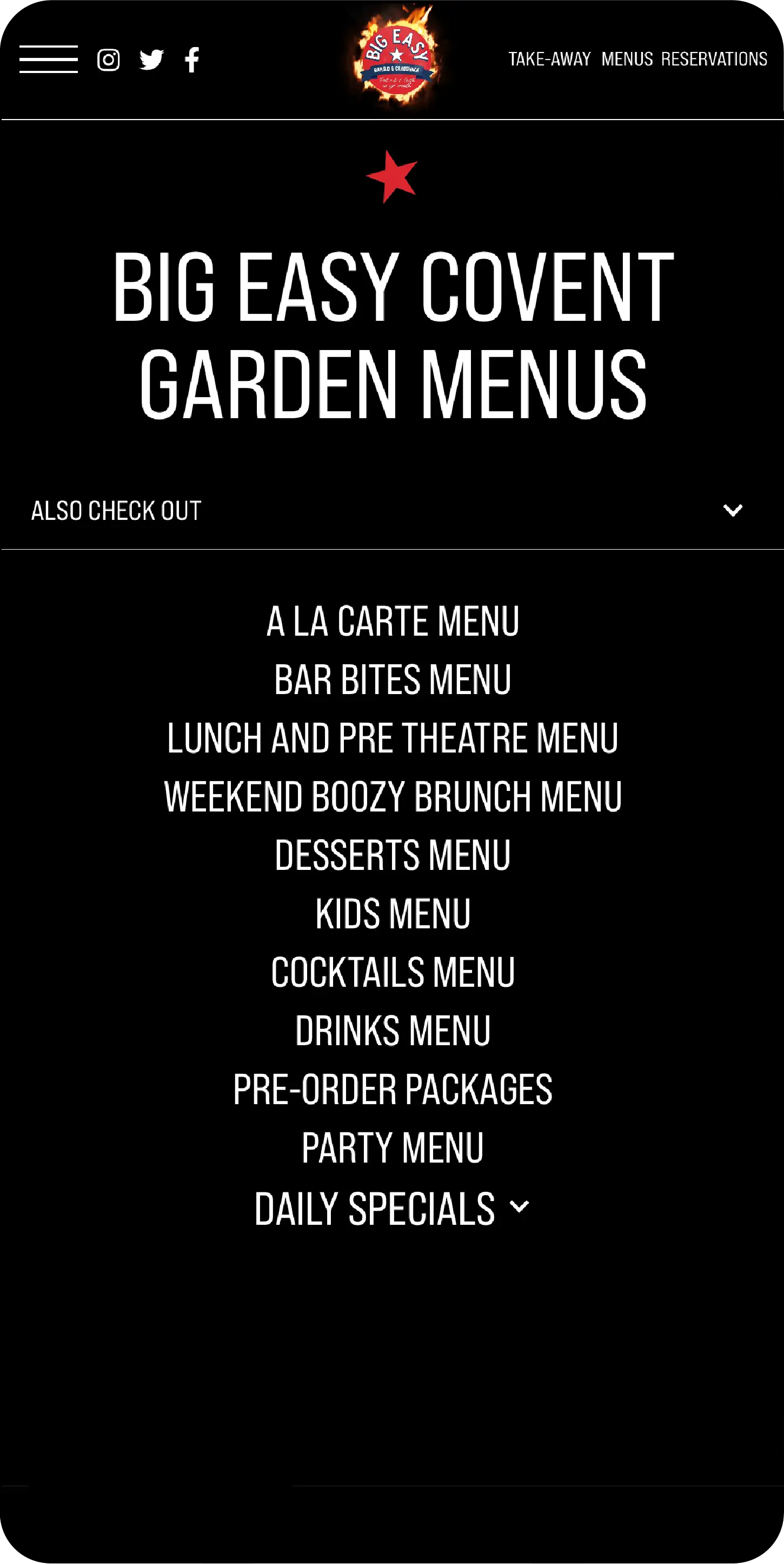Open the hamburger navigation menu
Viewport: 784px width, 1564px height.
[x=49, y=59]
